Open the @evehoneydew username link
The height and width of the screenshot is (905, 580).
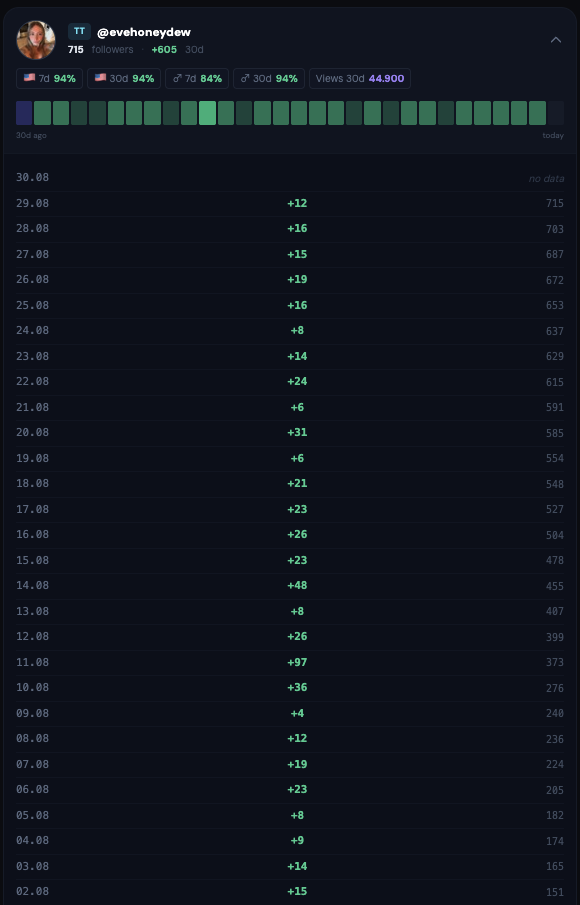[144, 32]
